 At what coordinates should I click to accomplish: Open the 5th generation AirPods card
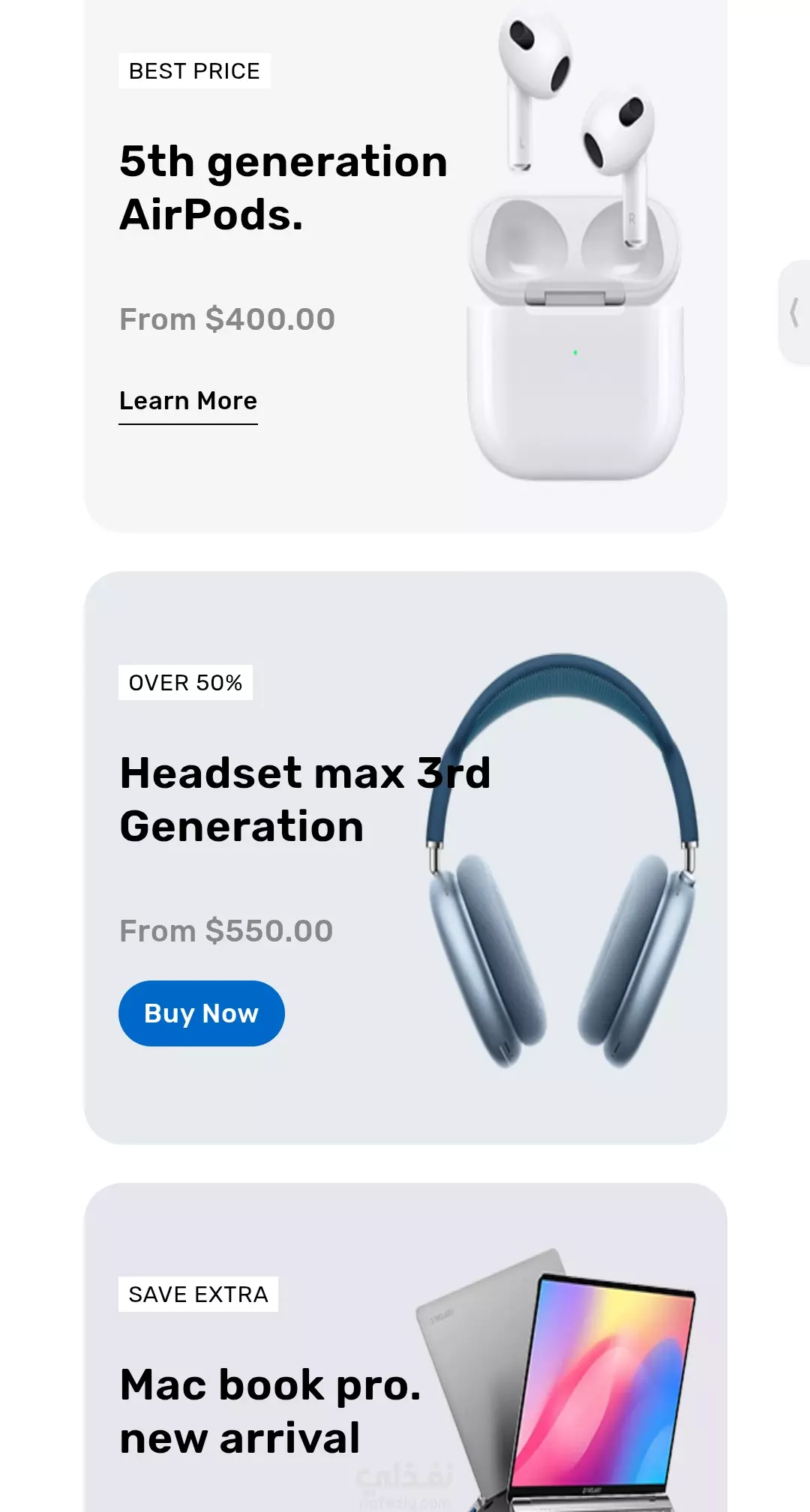[406, 265]
